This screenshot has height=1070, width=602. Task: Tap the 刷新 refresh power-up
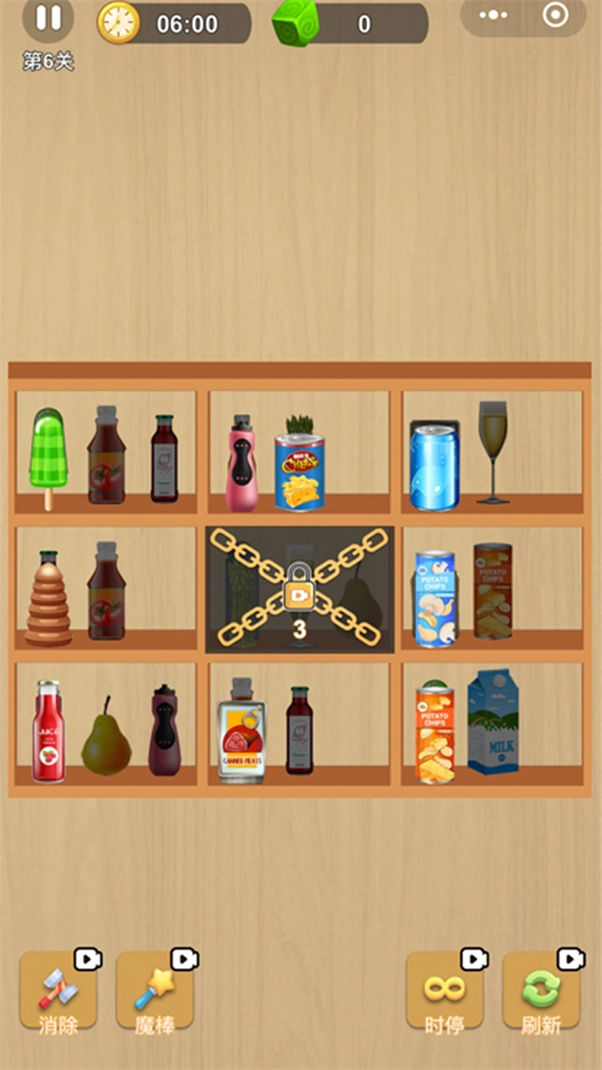(x=541, y=990)
